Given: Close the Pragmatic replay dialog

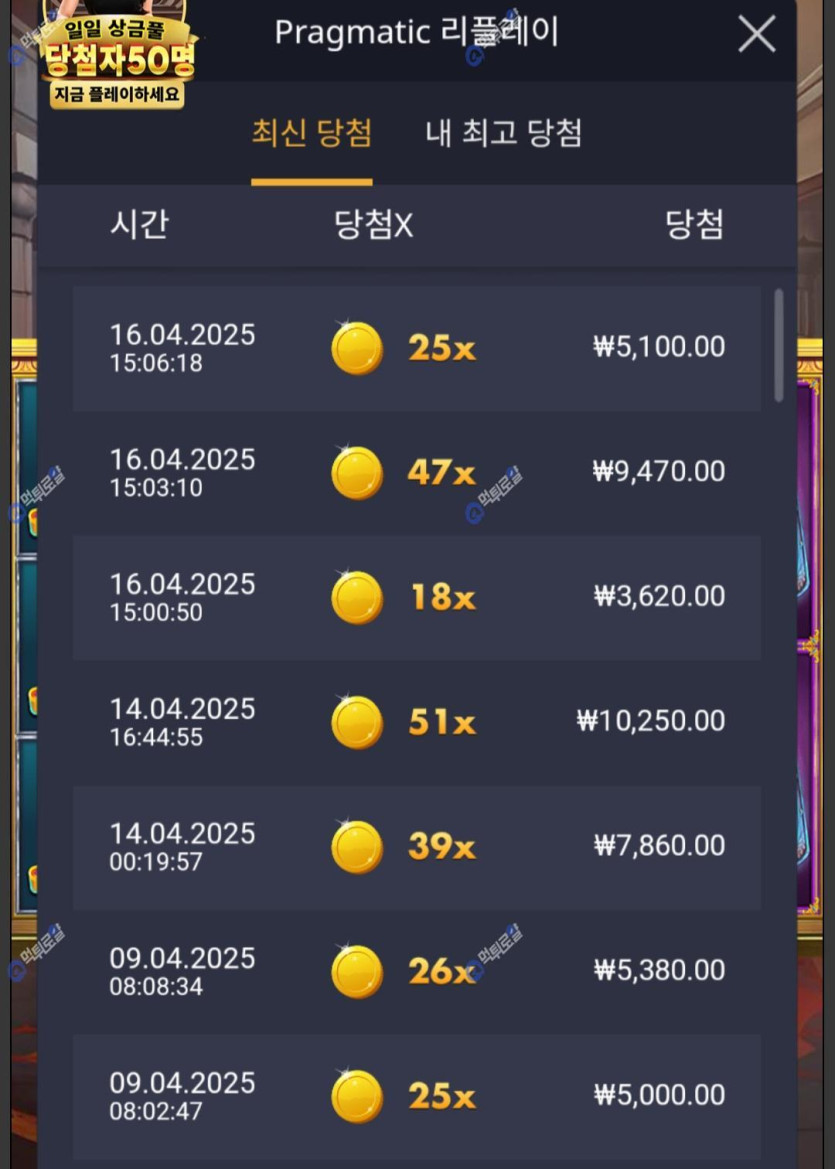Looking at the screenshot, I should tap(756, 35).
